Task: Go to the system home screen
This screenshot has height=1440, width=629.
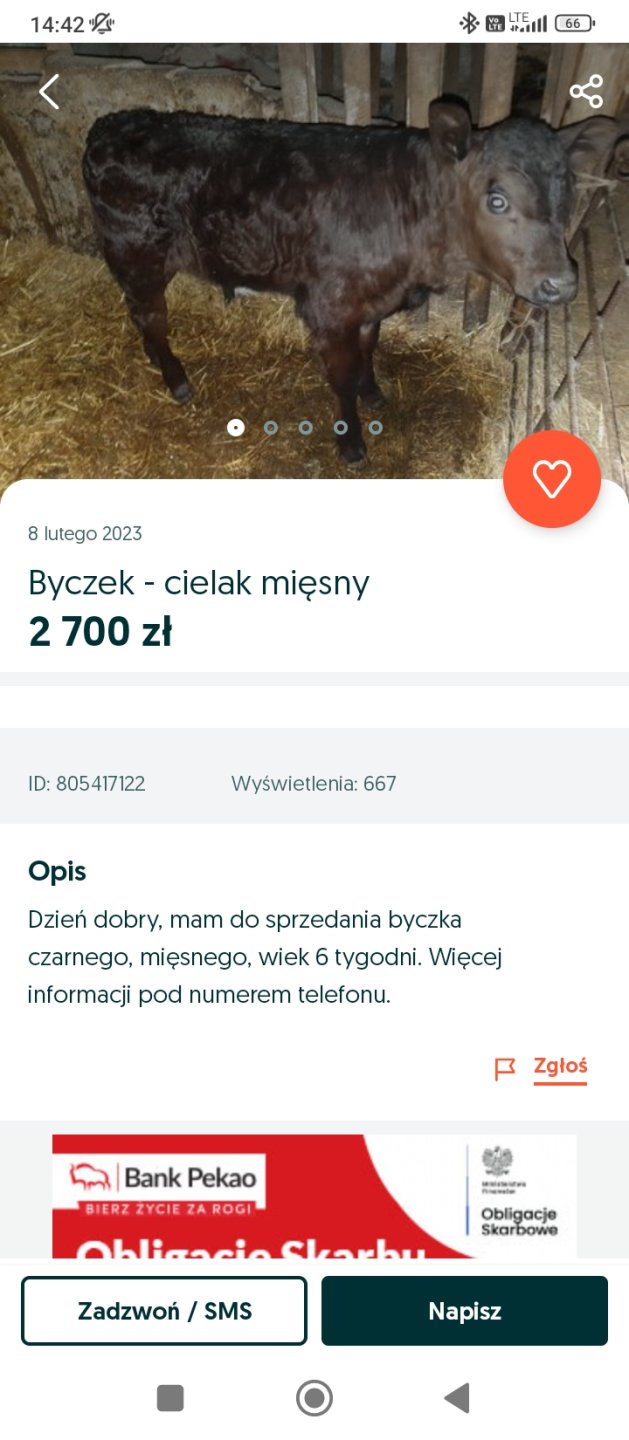Action: coord(314,1397)
